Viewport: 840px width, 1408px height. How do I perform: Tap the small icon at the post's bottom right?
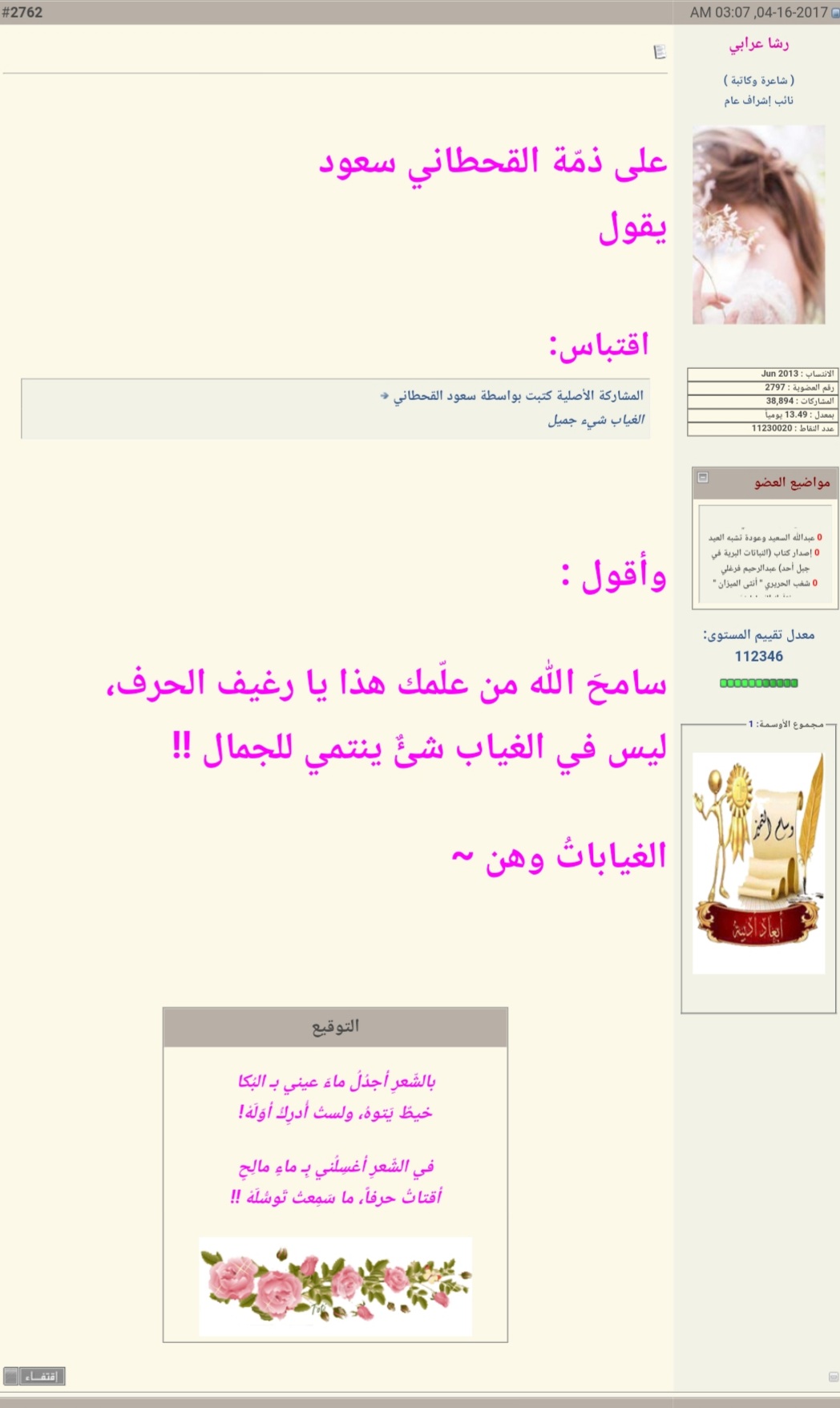(833, 1377)
